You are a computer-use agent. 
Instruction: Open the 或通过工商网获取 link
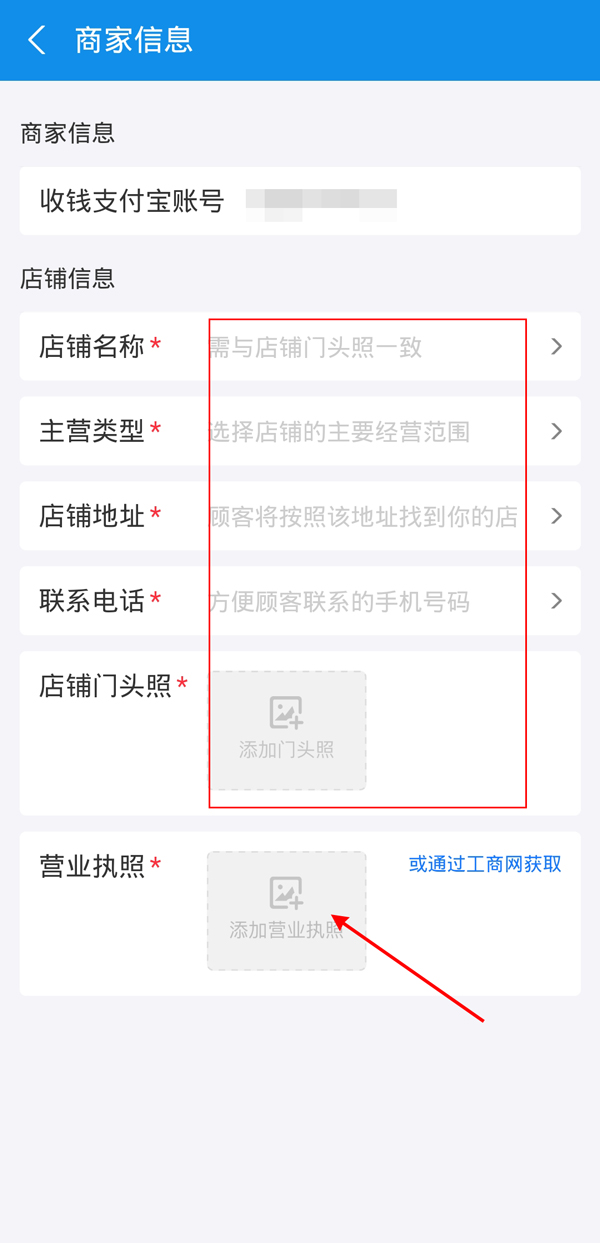(x=485, y=865)
